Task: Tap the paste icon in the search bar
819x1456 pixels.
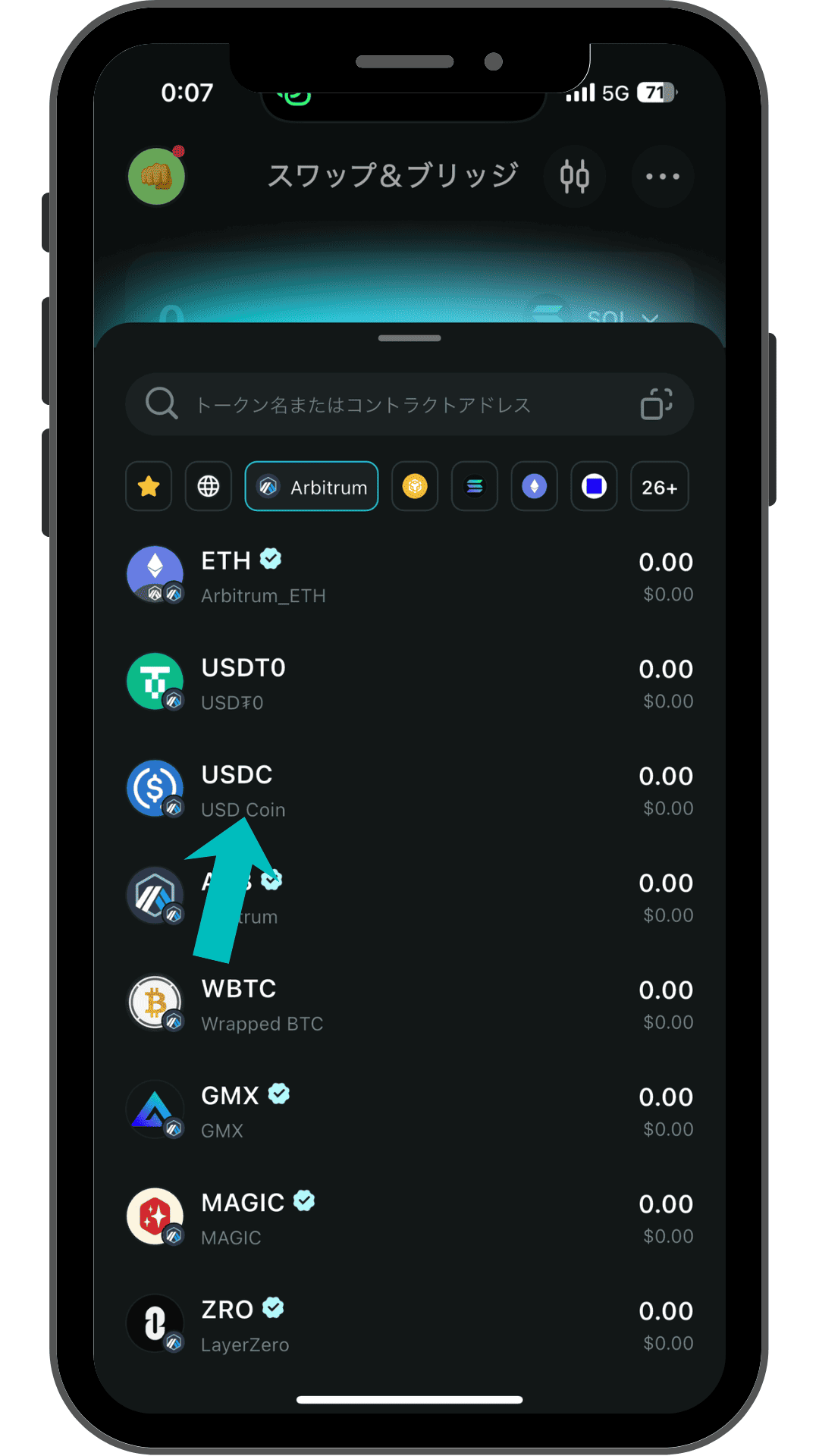Action: click(656, 404)
